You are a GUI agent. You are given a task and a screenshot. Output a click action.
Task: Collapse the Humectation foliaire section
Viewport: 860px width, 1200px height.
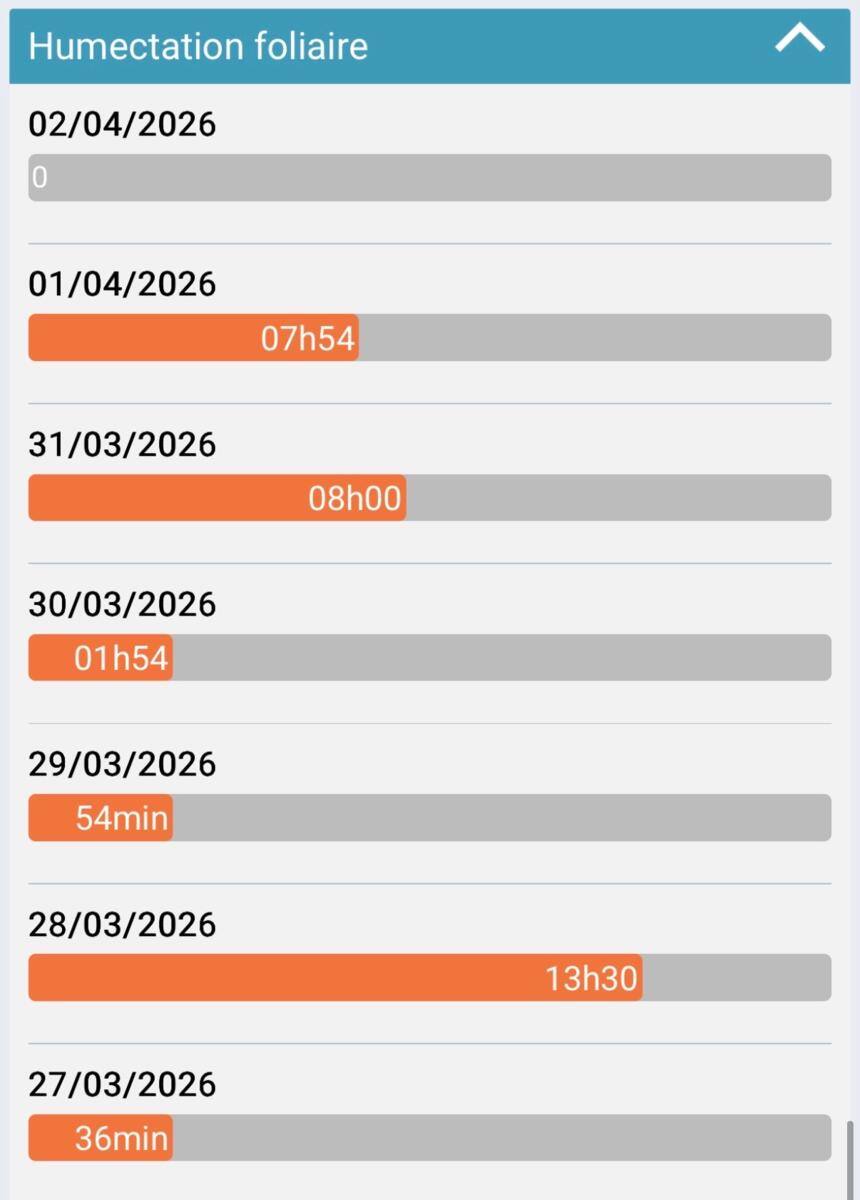800,41
